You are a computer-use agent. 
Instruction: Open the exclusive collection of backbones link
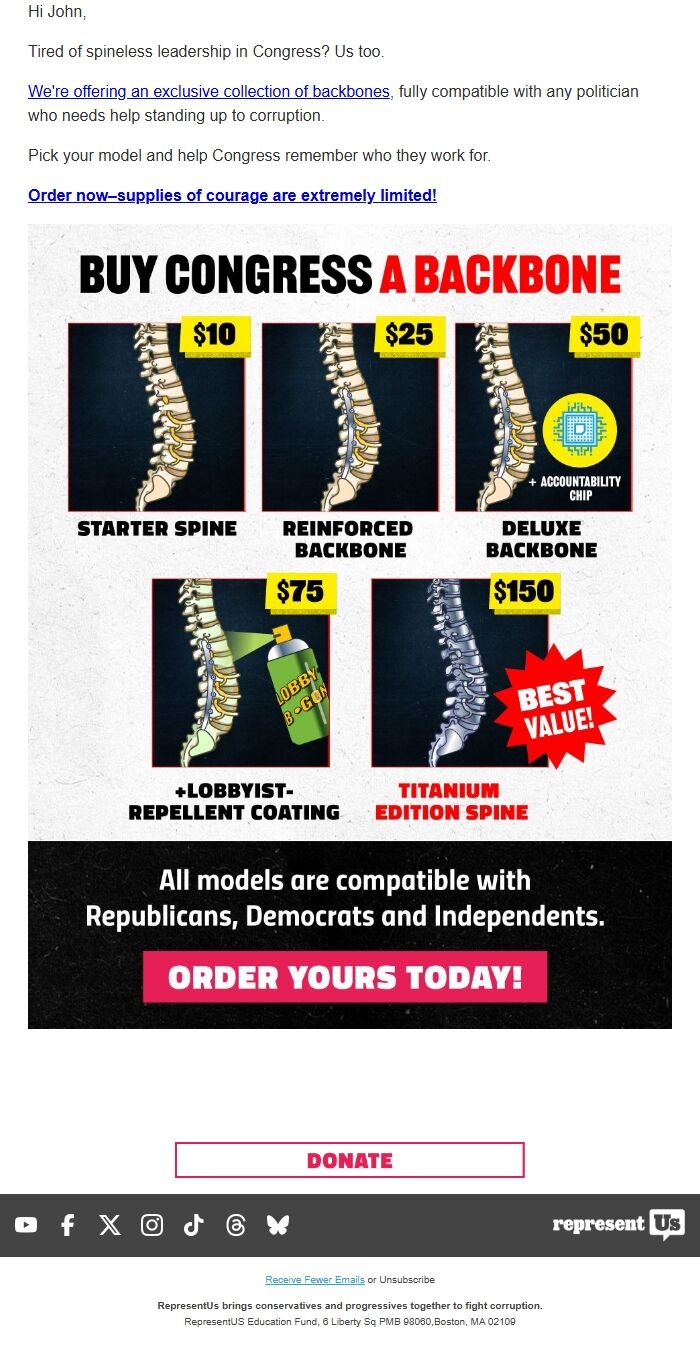(x=209, y=91)
